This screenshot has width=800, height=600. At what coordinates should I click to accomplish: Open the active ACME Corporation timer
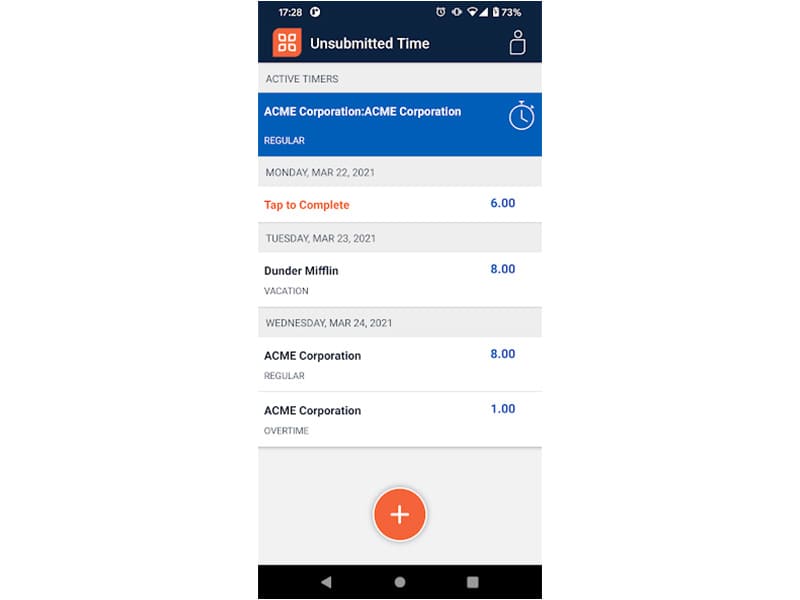[x=380, y=125]
